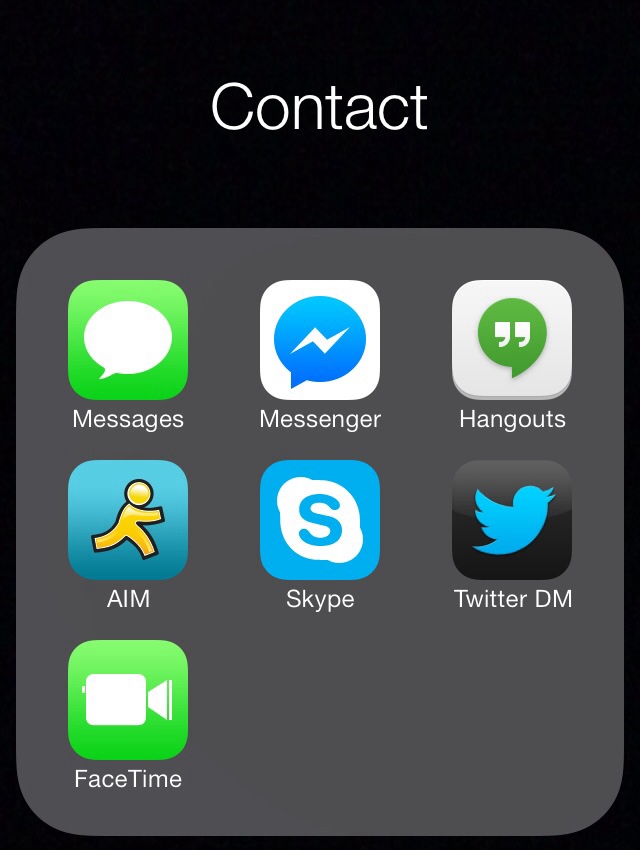Open the Twitter DM app
The width and height of the screenshot is (640, 850).
coord(512,520)
